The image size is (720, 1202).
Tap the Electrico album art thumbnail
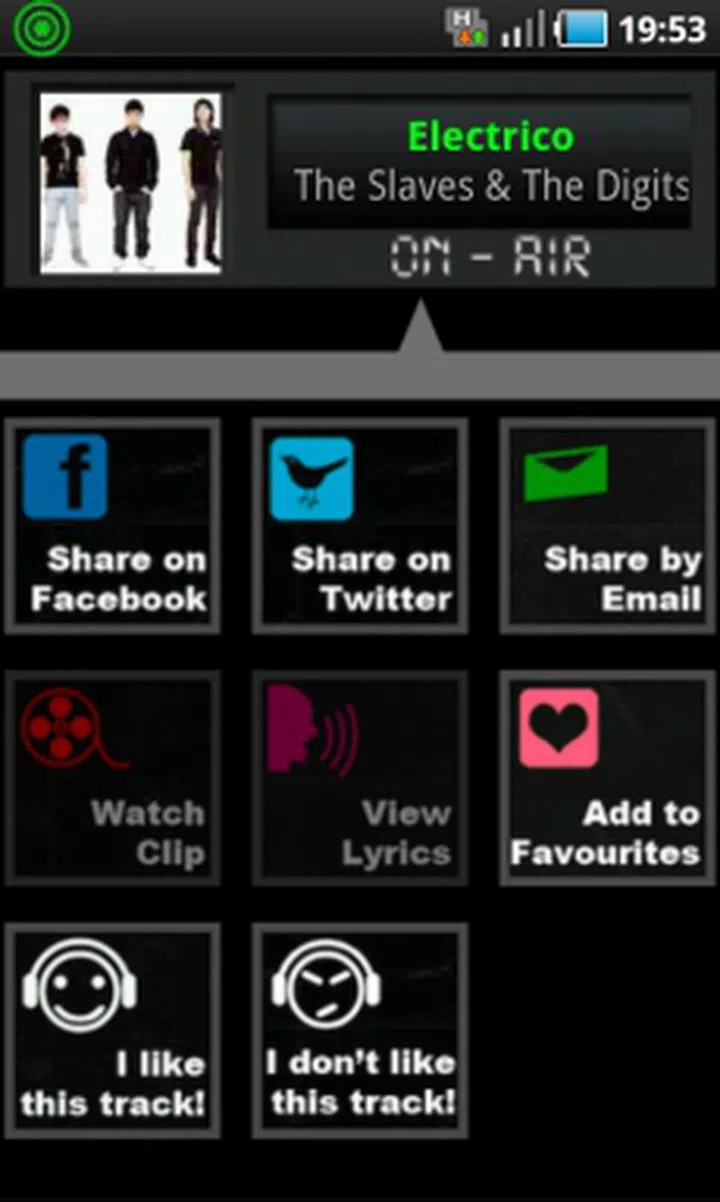(x=131, y=183)
